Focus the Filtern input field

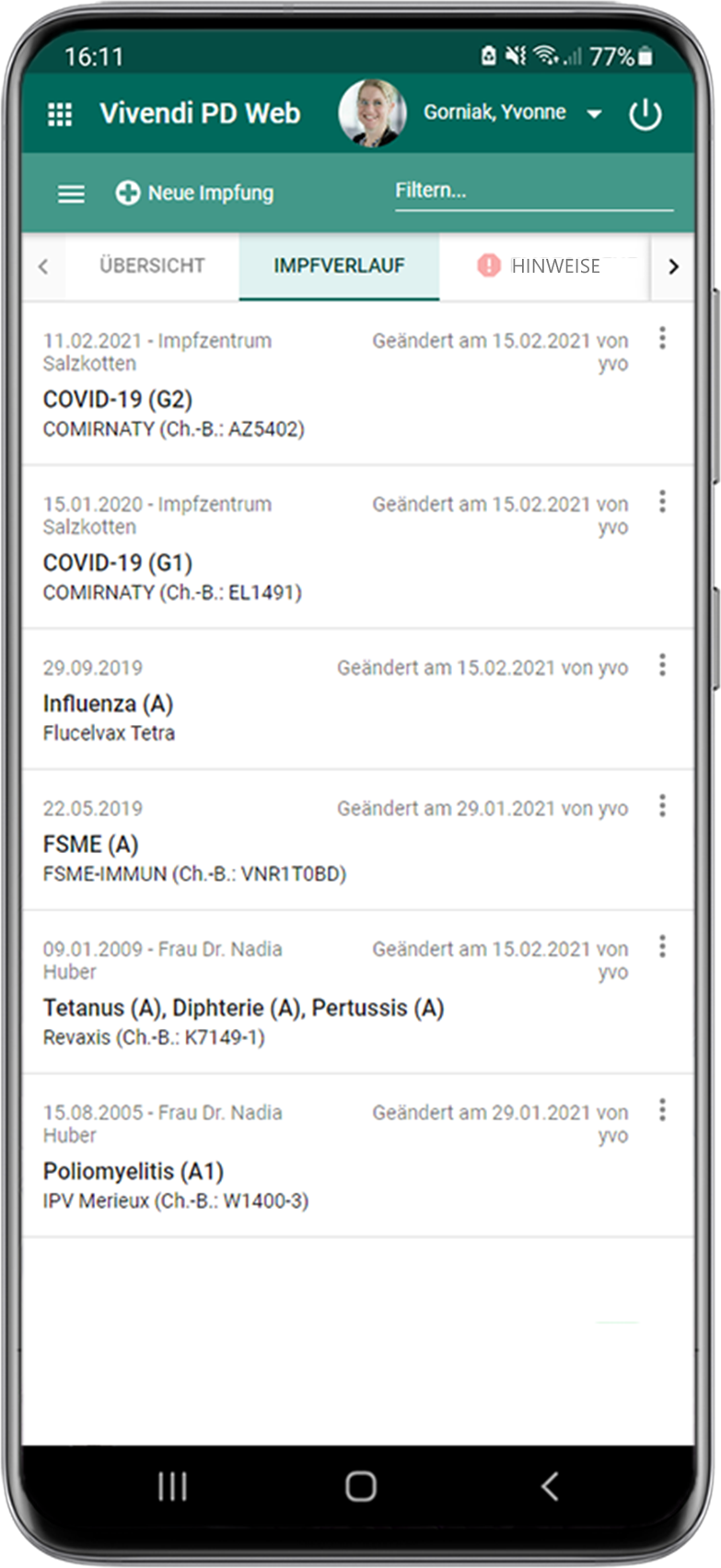point(534,192)
